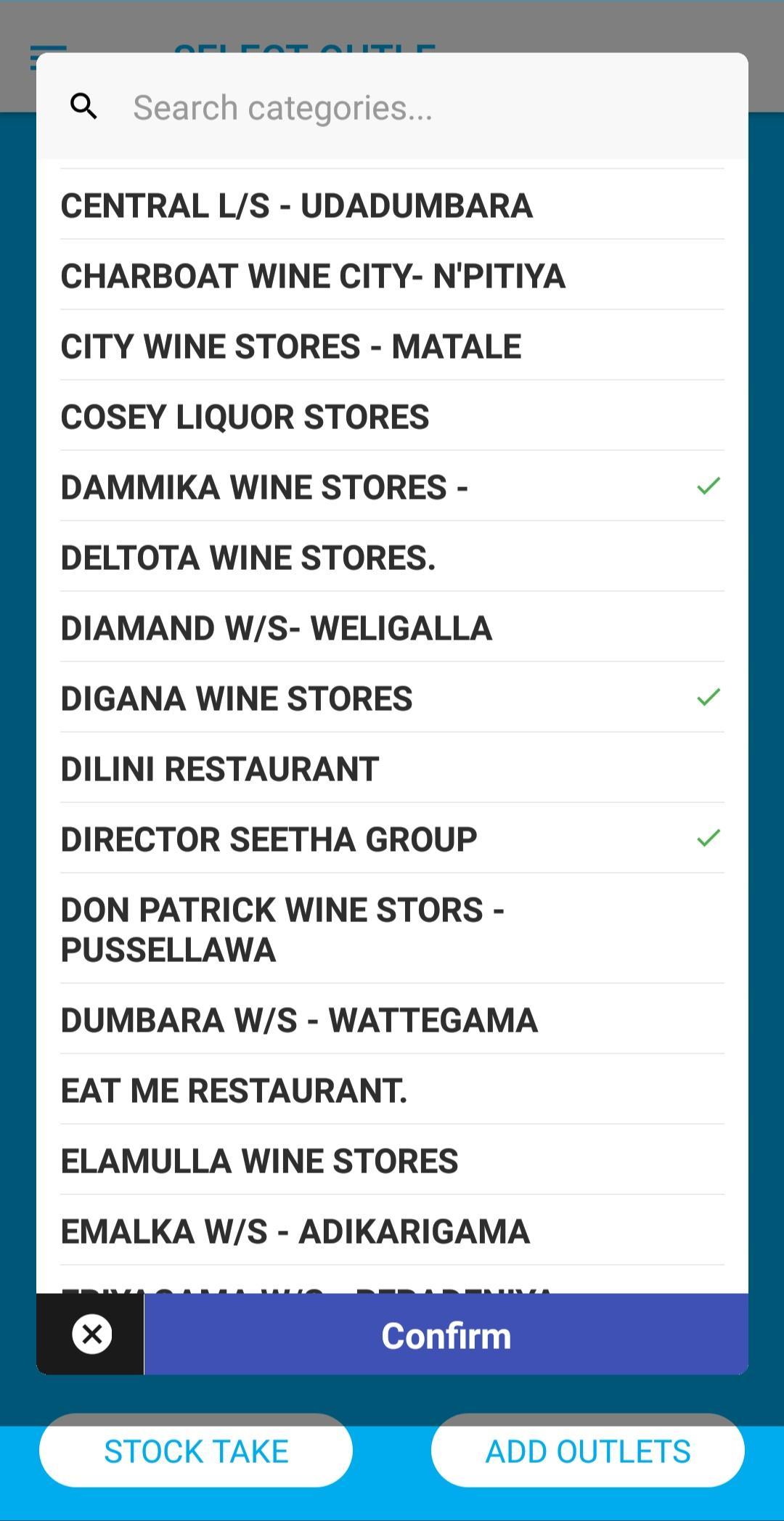Select ELAMULLA WINE STORES
Screen dimensions: 784x1521
tap(392, 1161)
